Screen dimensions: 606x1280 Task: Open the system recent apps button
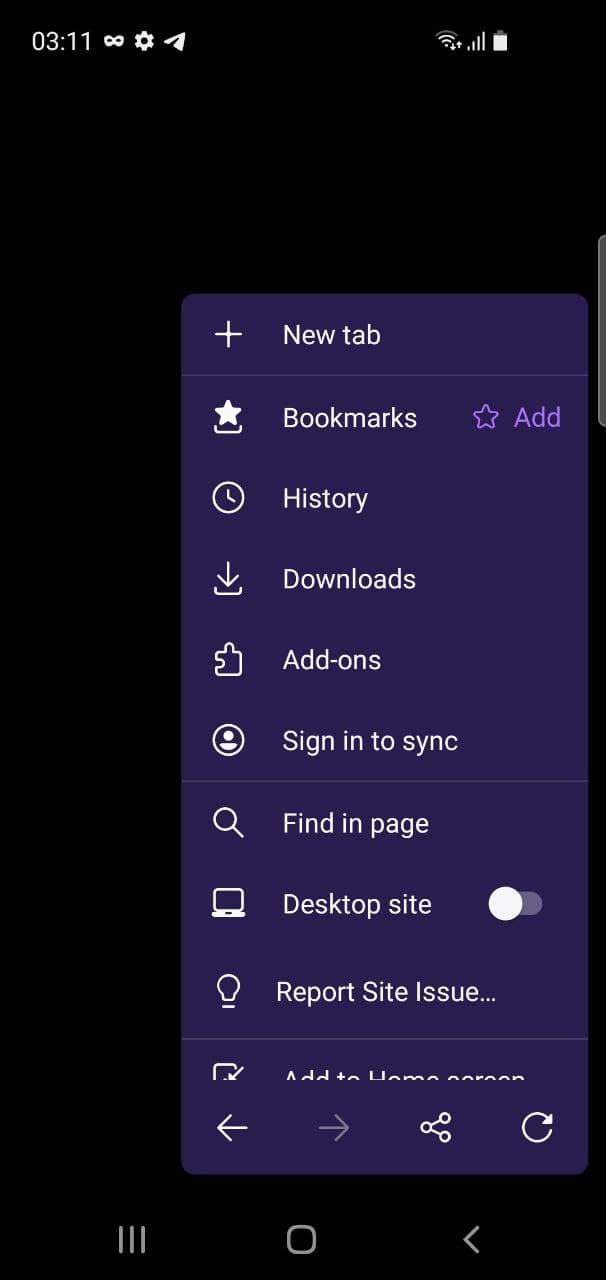132,1240
